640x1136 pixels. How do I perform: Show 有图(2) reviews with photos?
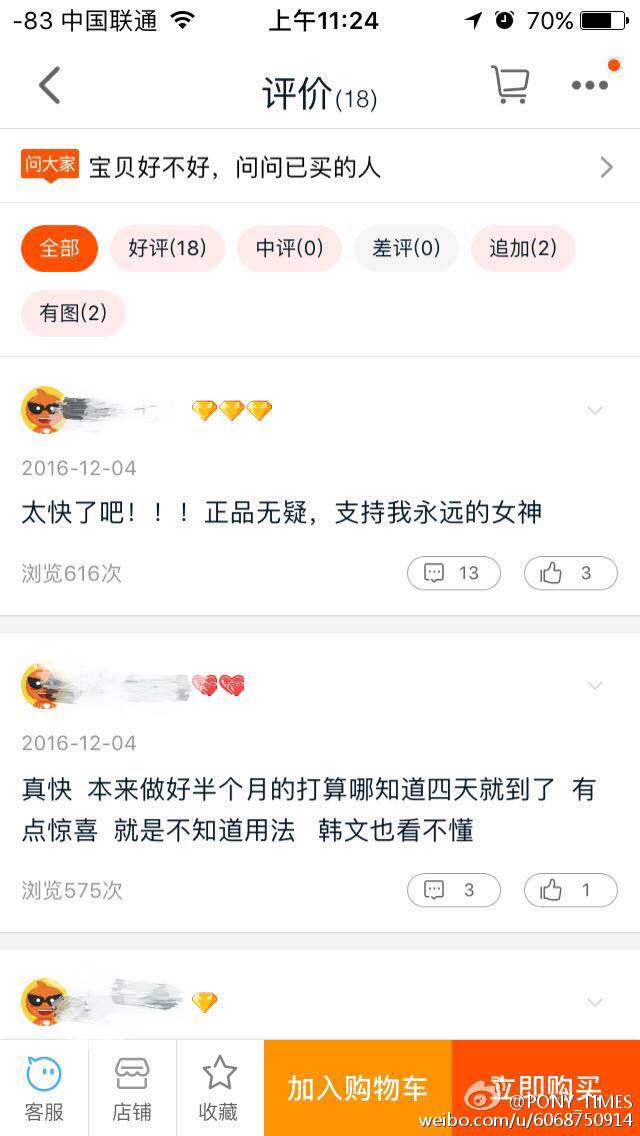tap(73, 313)
